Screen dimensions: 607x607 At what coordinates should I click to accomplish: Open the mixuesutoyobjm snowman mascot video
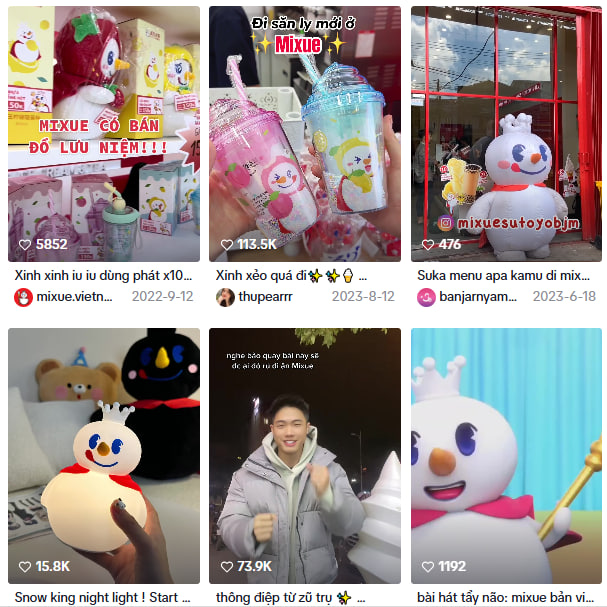pyautogui.click(x=506, y=130)
